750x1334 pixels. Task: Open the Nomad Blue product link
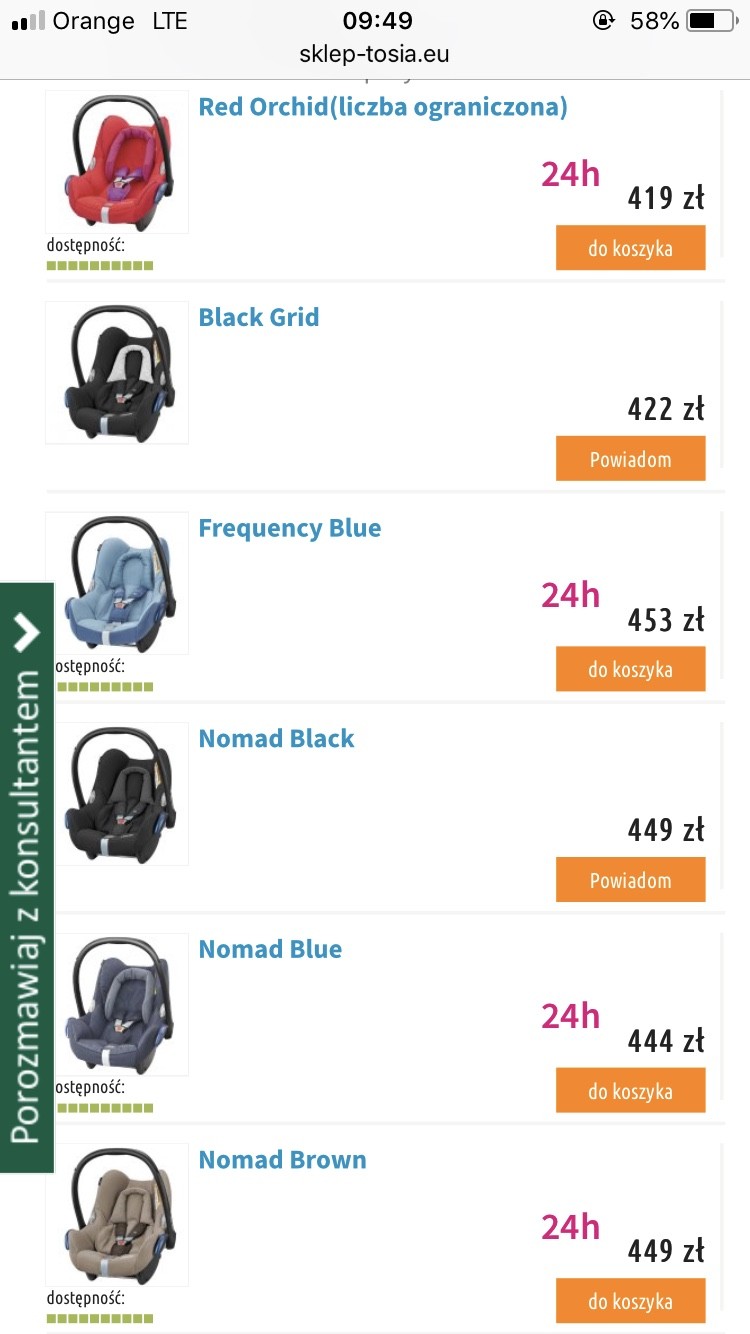(270, 949)
